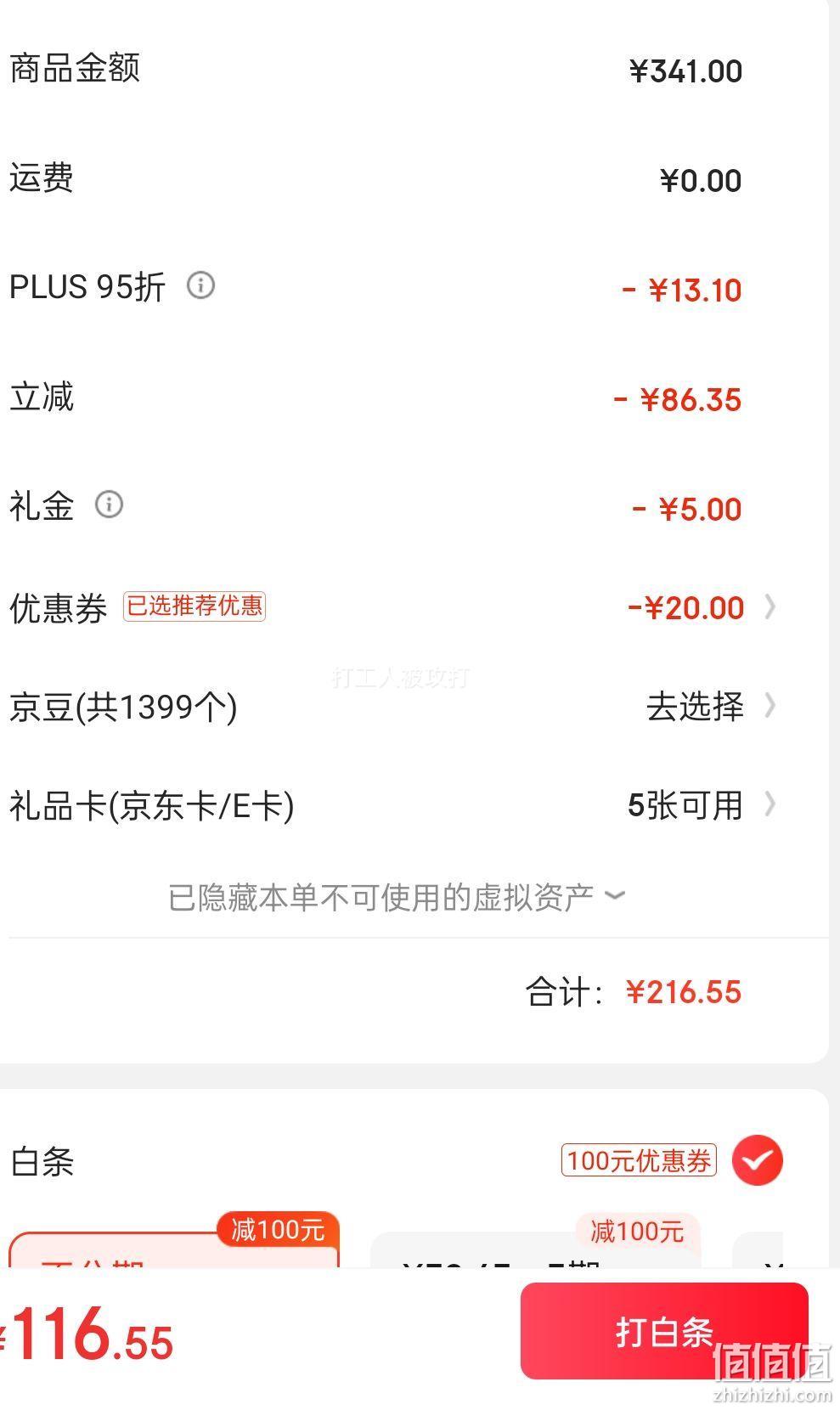Expand 已隐藏本单不可使用的虚拟资产
The width and height of the screenshot is (840, 1410).
(x=397, y=896)
